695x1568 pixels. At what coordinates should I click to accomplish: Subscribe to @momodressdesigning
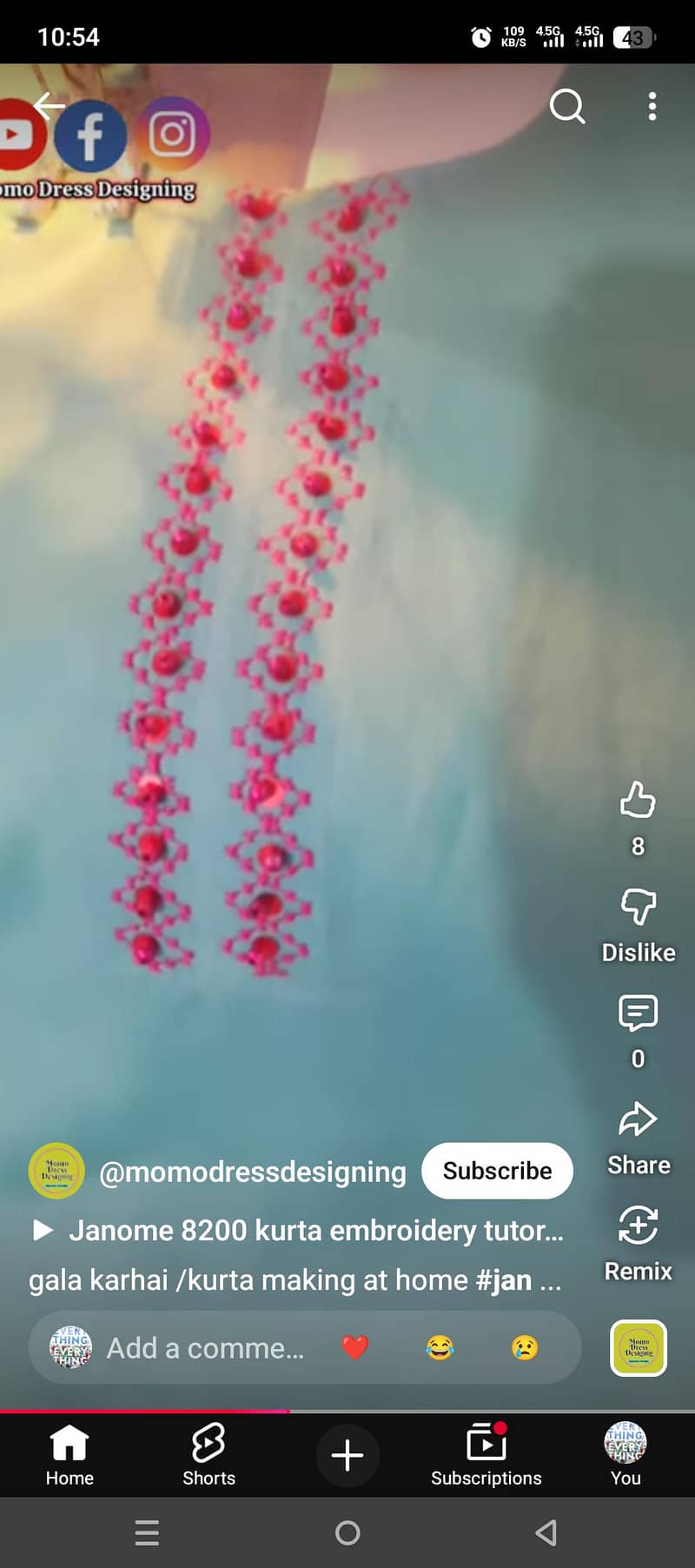[497, 1171]
